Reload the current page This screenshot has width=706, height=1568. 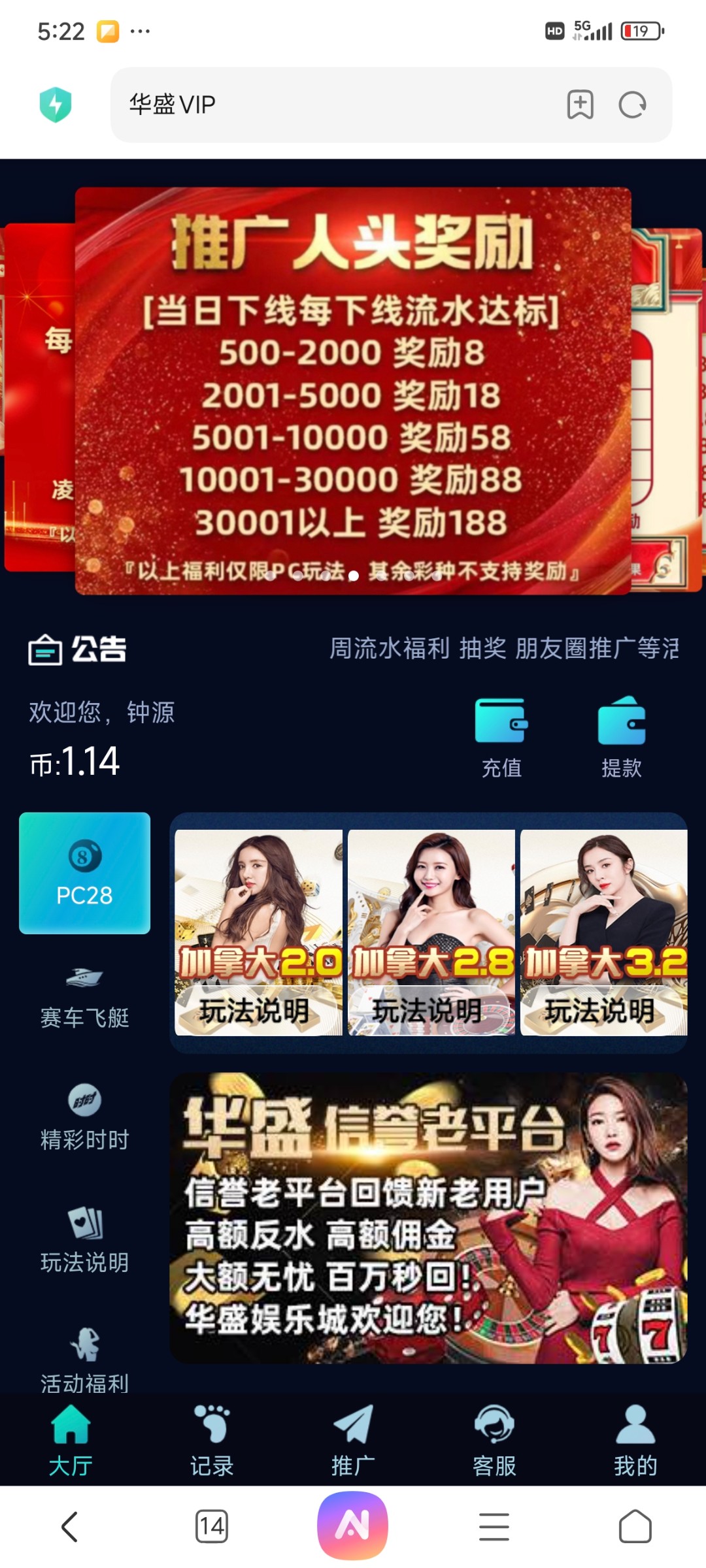(x=632, y=105)
